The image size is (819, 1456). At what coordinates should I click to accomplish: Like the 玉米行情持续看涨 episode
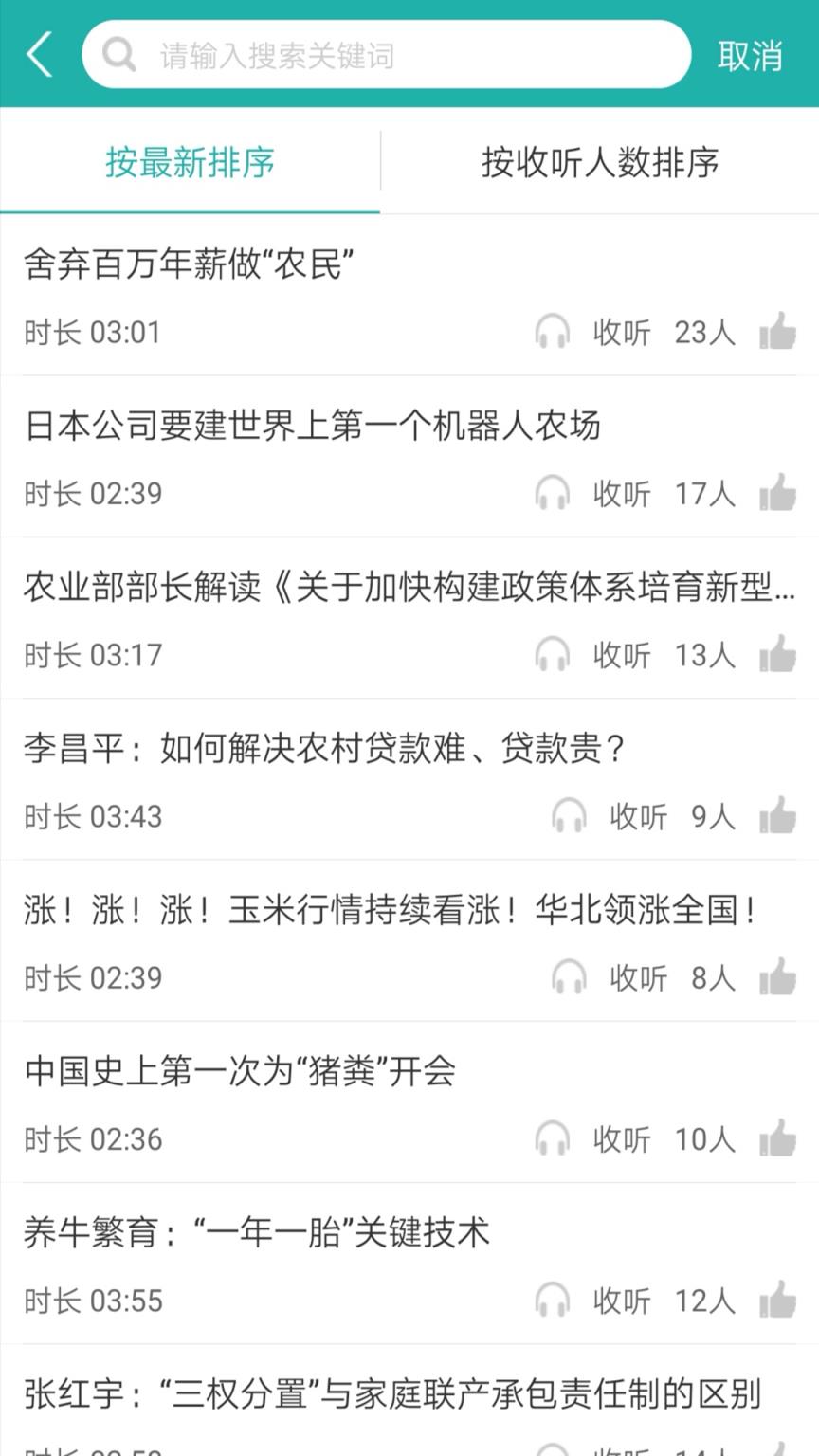click(x=779, y=977)
